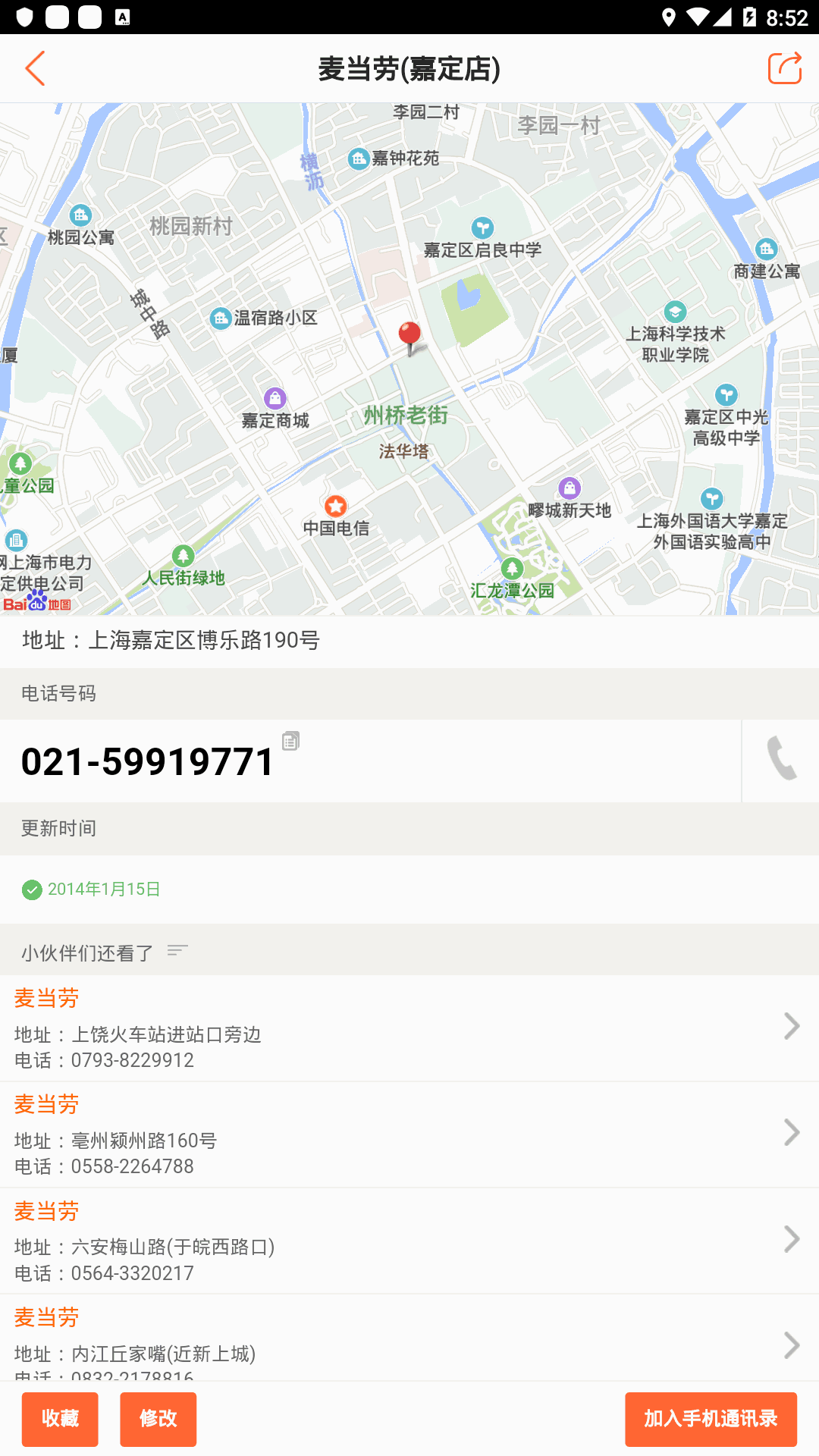The height and width of the screenshot is (1456, 819).
Task: Tap 修改 to edit this listing
Action: (x=158, y=1419)
